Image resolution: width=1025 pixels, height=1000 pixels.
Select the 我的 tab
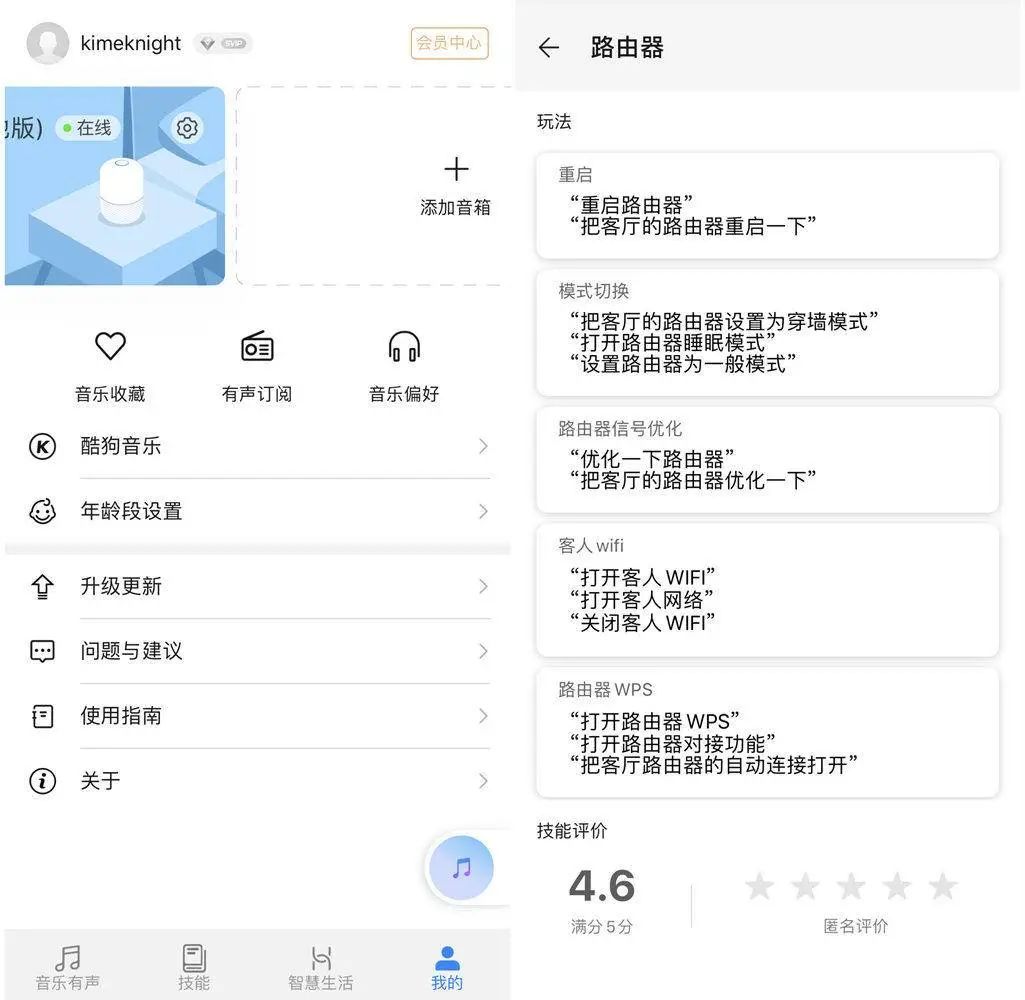coord(447,967)
